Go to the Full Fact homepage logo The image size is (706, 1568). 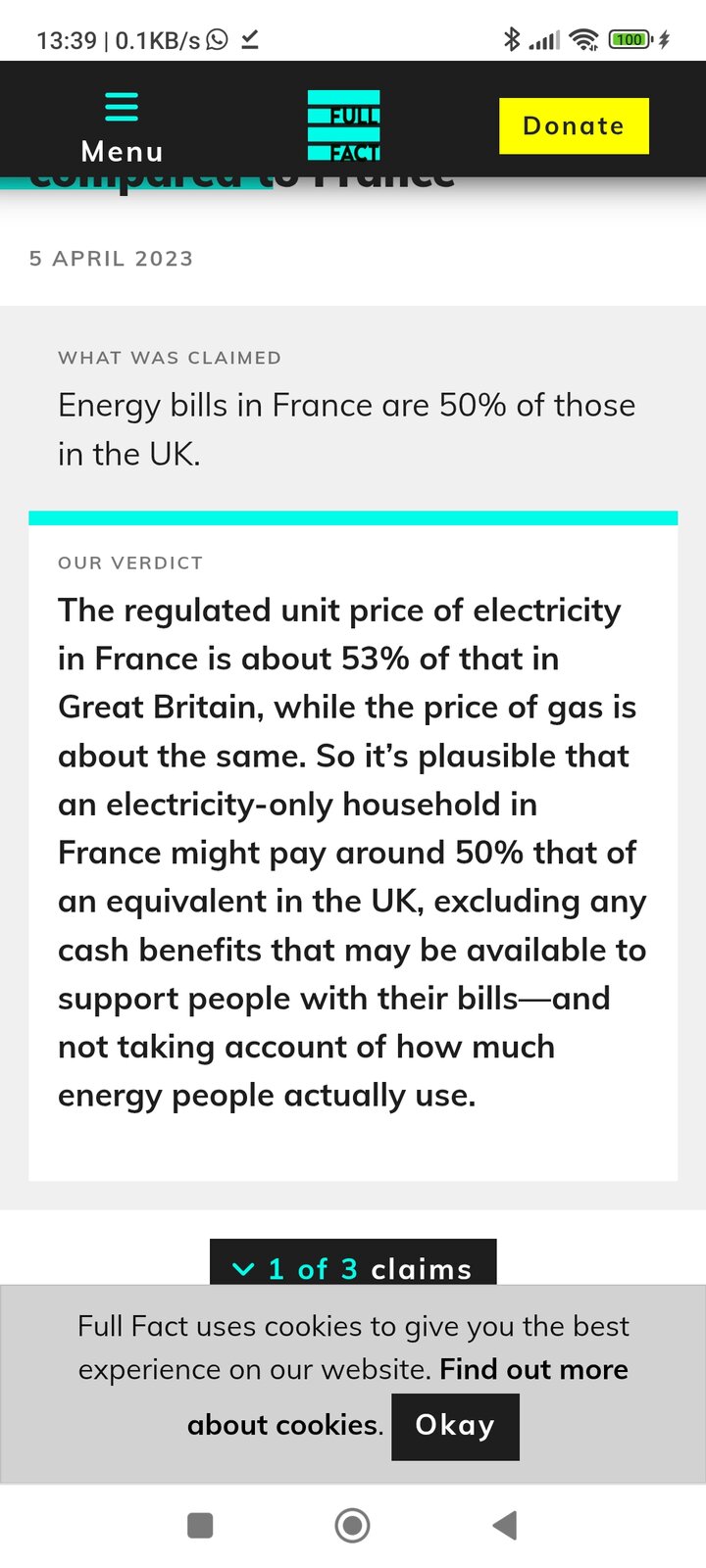[x=343, y=125]
